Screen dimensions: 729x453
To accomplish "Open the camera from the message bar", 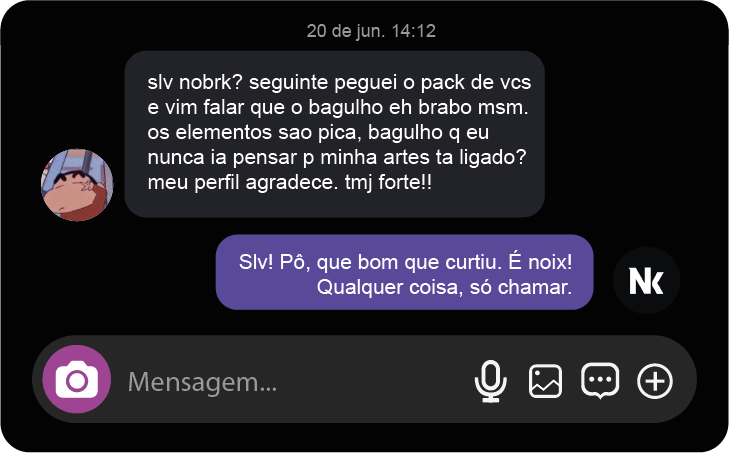I will click(77, 380).
